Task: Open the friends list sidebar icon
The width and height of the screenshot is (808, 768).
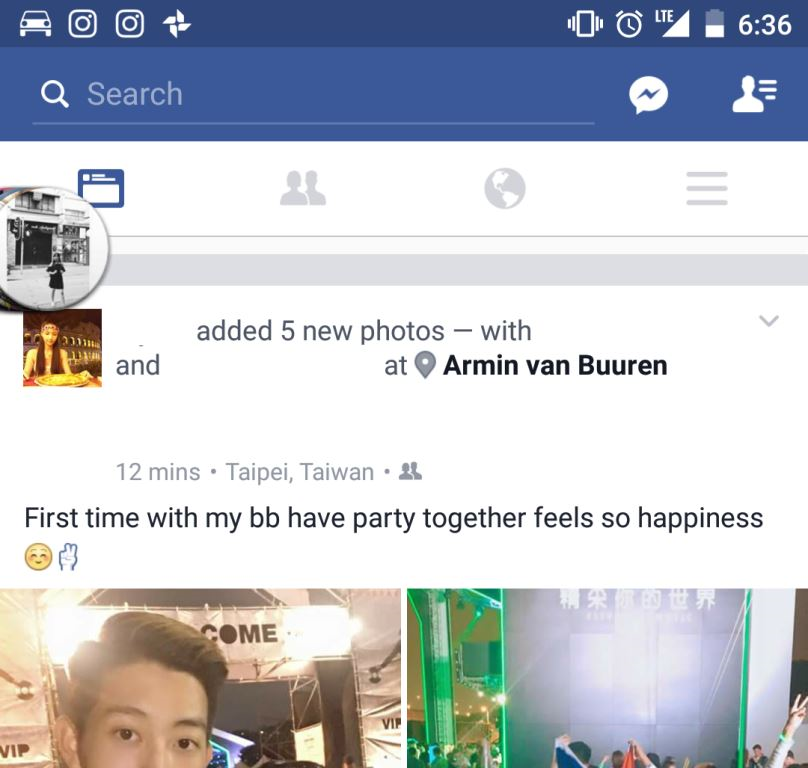Action: (x=753, y=94)
